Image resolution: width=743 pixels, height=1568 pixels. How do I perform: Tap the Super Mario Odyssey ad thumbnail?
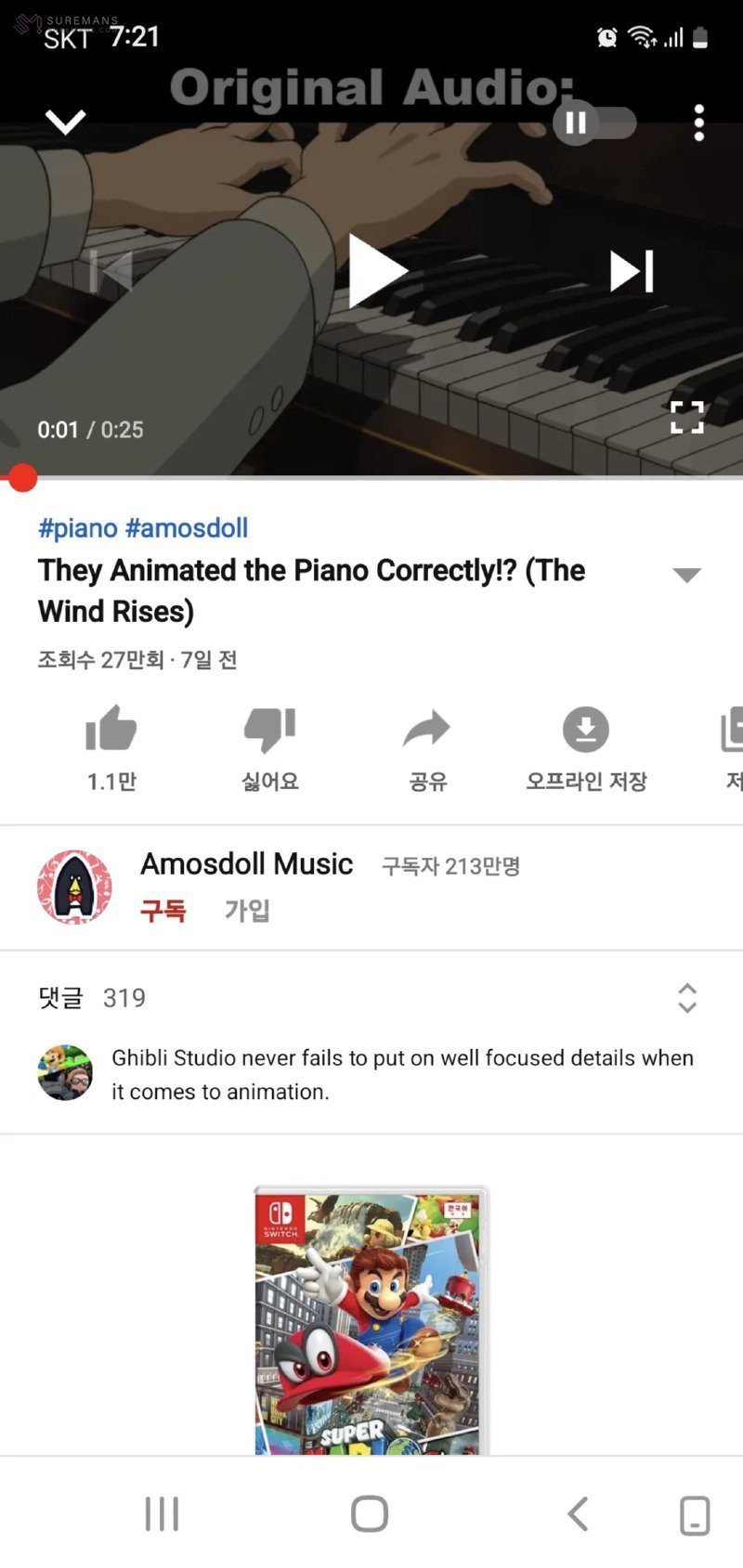click(x=368, y=1328)
